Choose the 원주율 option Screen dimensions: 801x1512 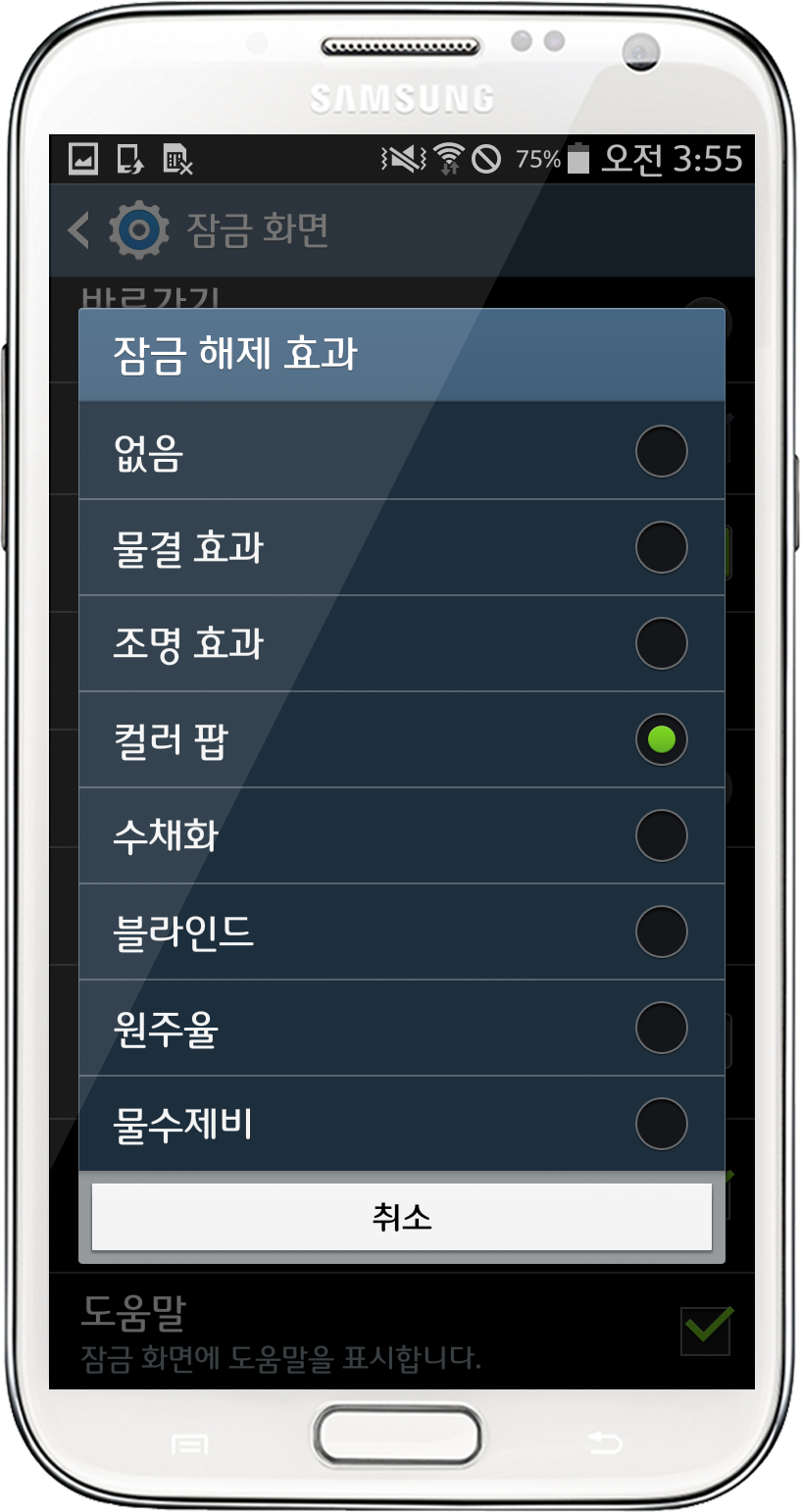pos(401,1028)
